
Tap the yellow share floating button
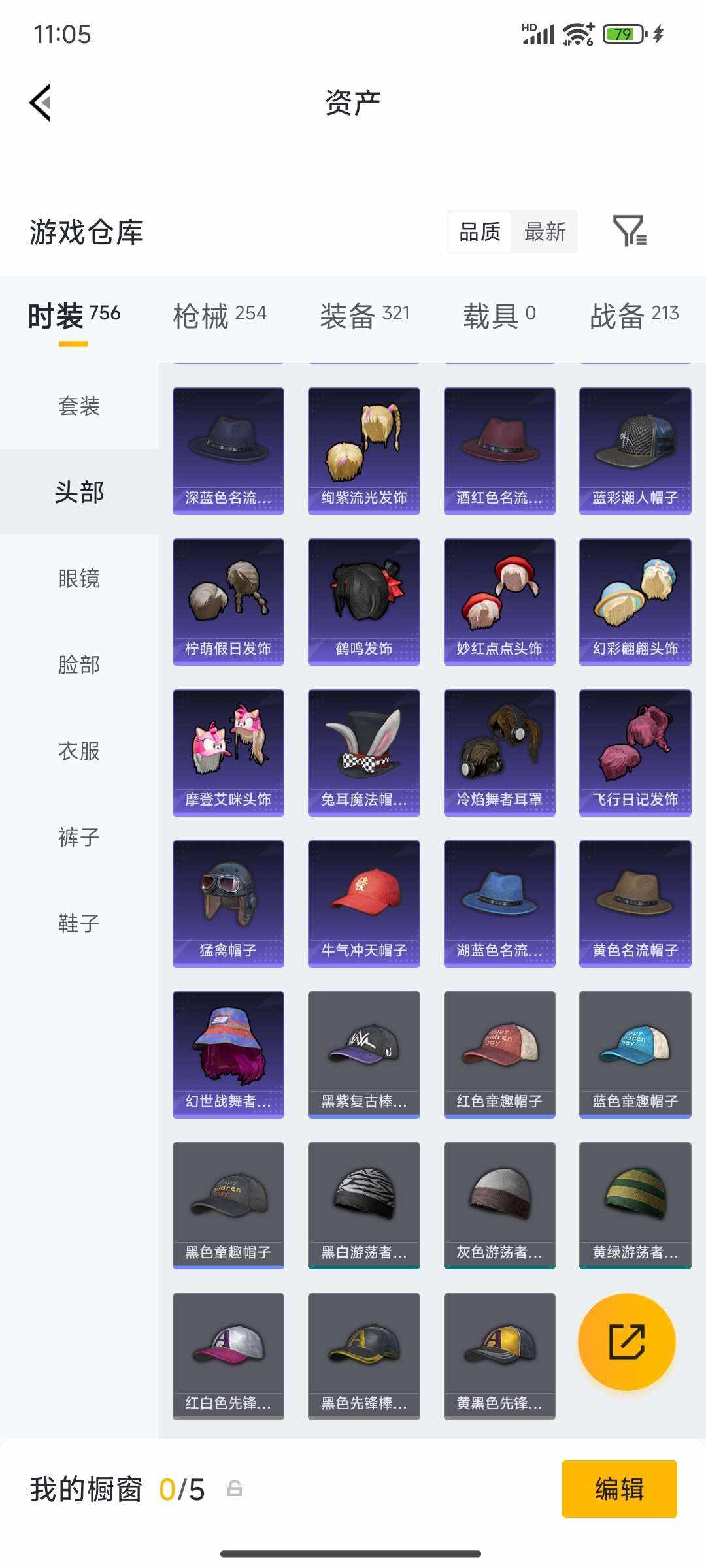(x=627, y=1341)
